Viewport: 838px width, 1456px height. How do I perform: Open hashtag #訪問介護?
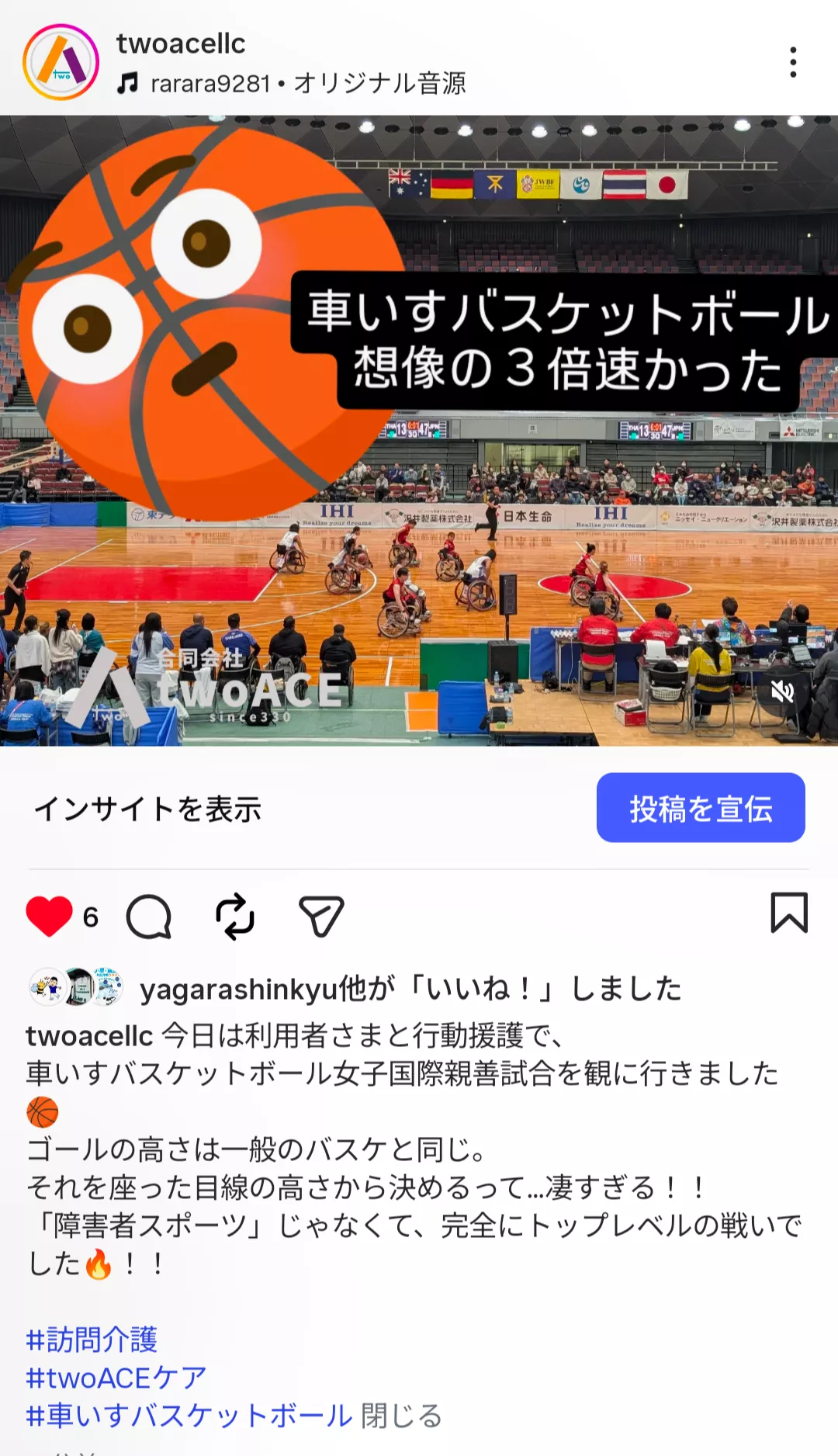tap(92, 1340)
